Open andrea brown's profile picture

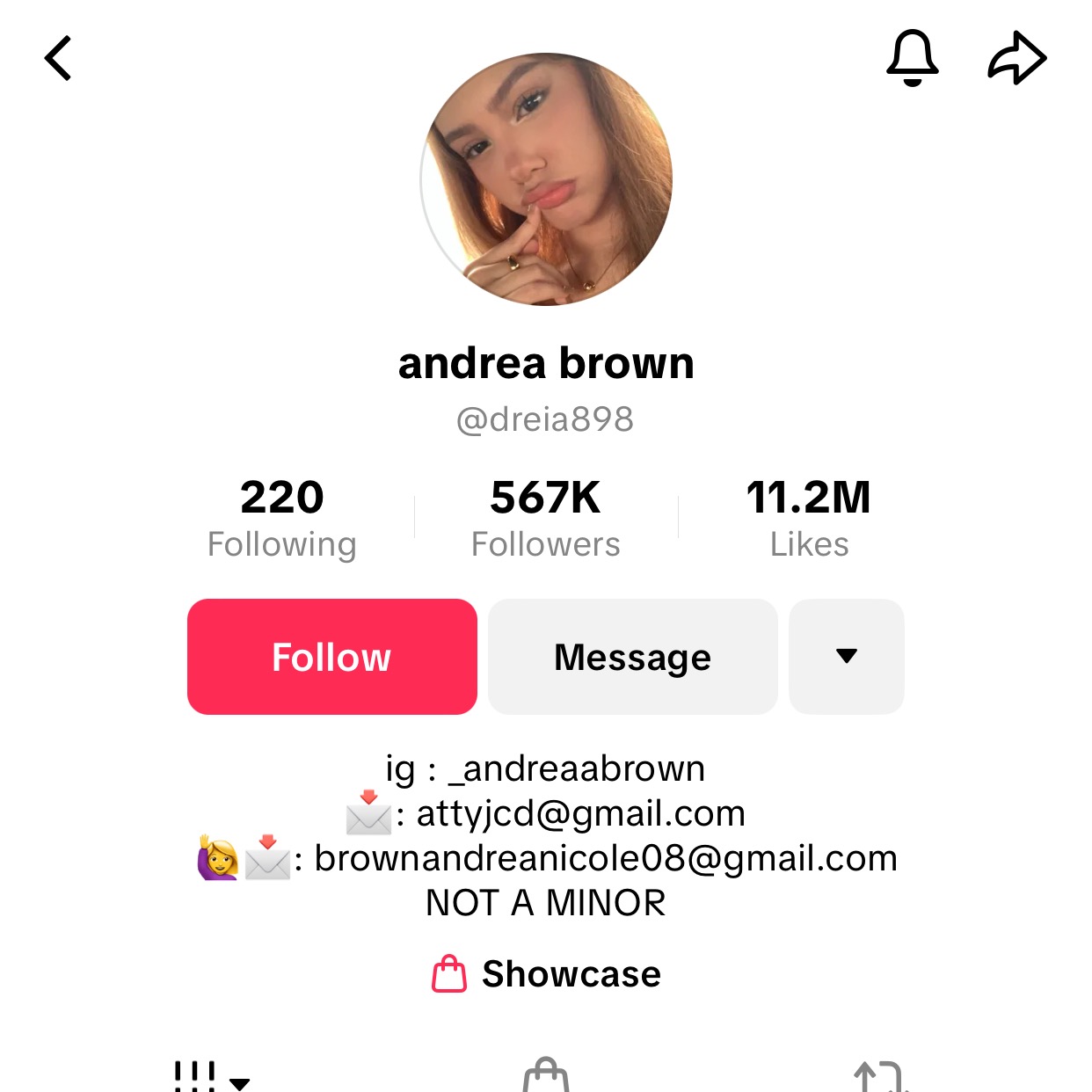click(x=546, y=179)
